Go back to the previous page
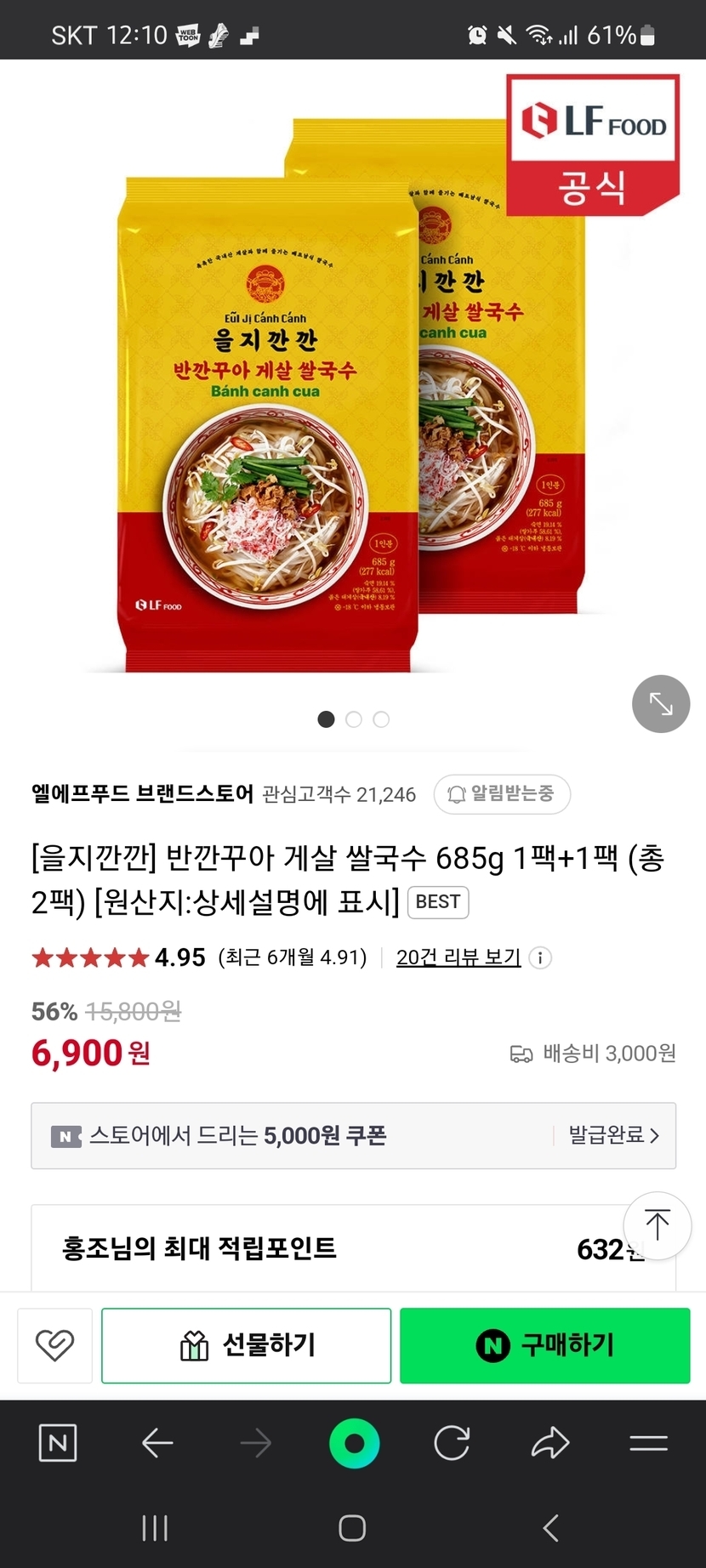This screenshot has height=1568, width=706. [x=157, y=1443]
